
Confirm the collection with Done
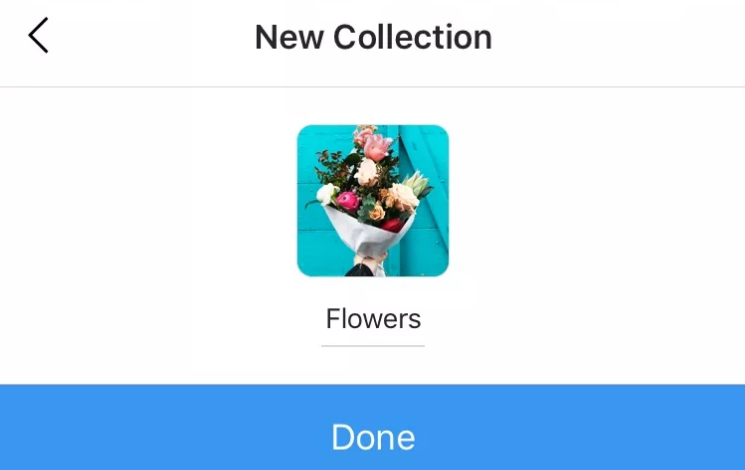point(372,436)
